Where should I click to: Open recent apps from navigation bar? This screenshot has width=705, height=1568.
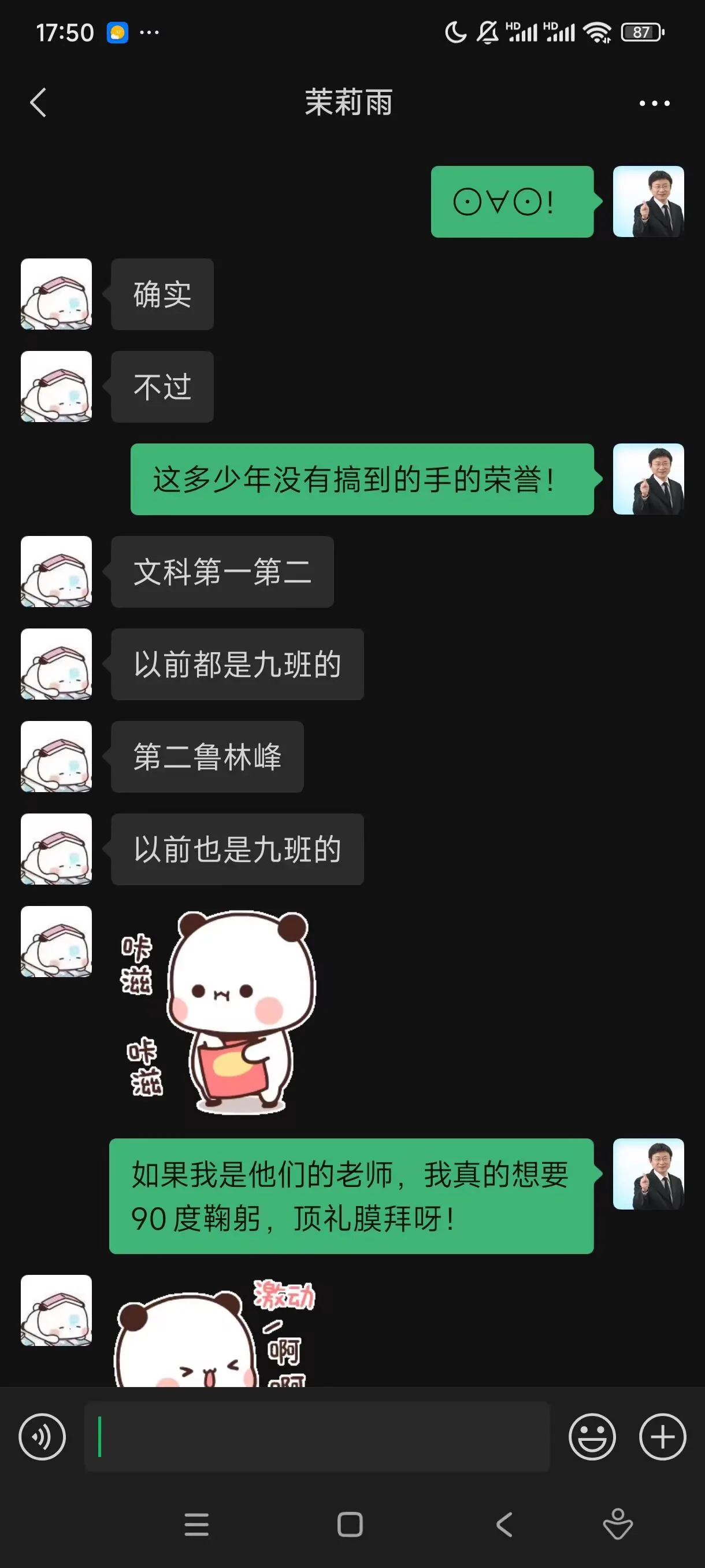pyautogui.click(x=196, y=1525)
